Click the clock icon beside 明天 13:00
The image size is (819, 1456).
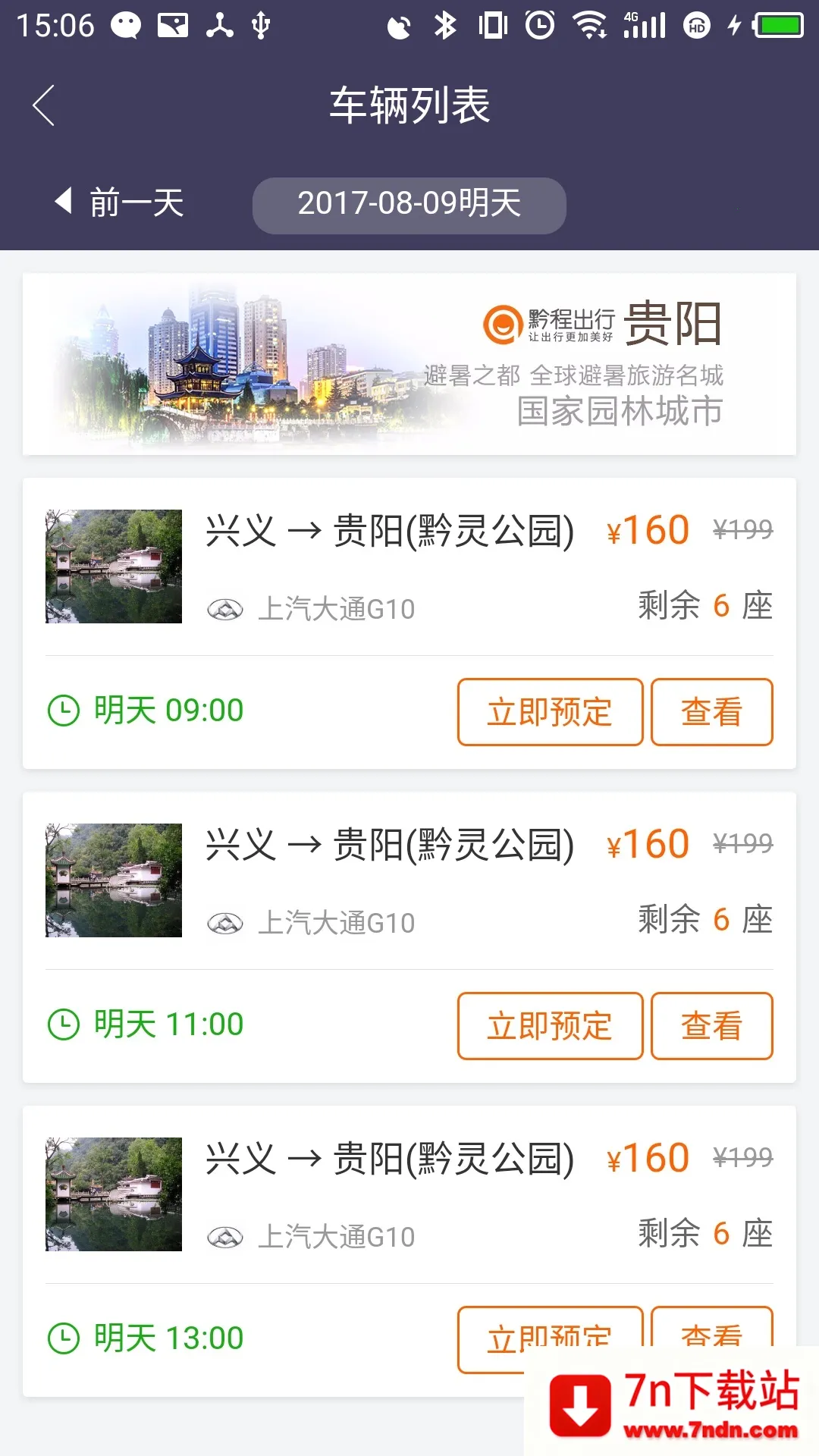[x=64, y=1337]
